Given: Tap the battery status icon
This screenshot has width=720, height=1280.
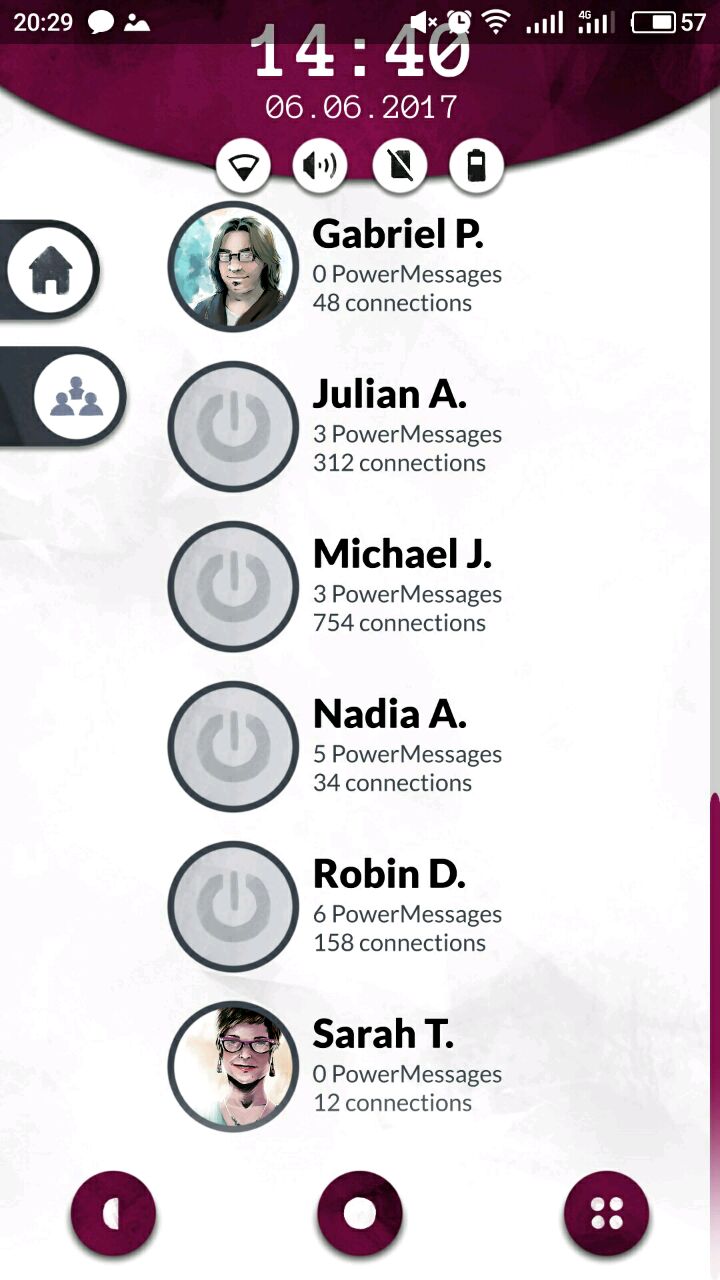Looking at the screenshot, I should pos(476,165).
